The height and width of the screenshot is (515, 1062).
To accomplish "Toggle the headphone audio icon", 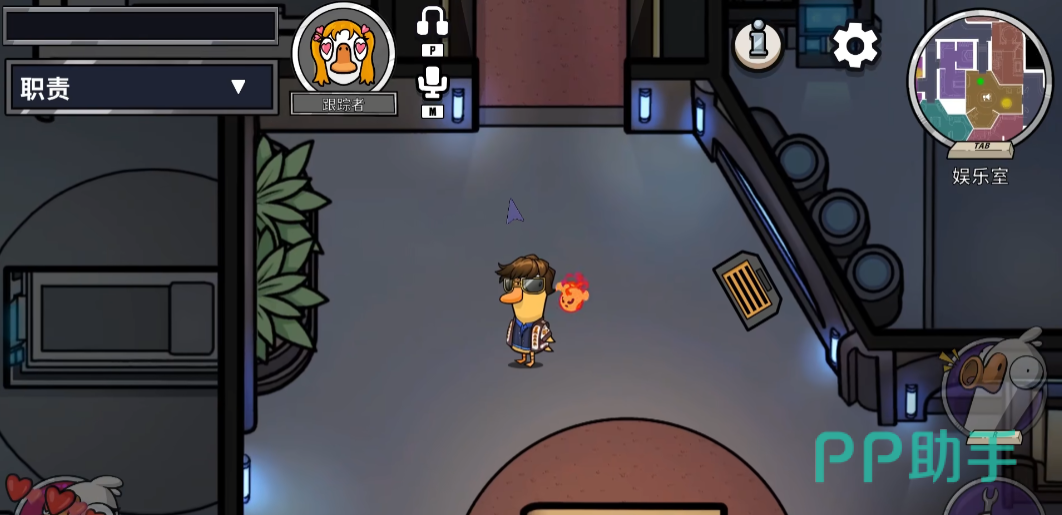I will (432, 22).
